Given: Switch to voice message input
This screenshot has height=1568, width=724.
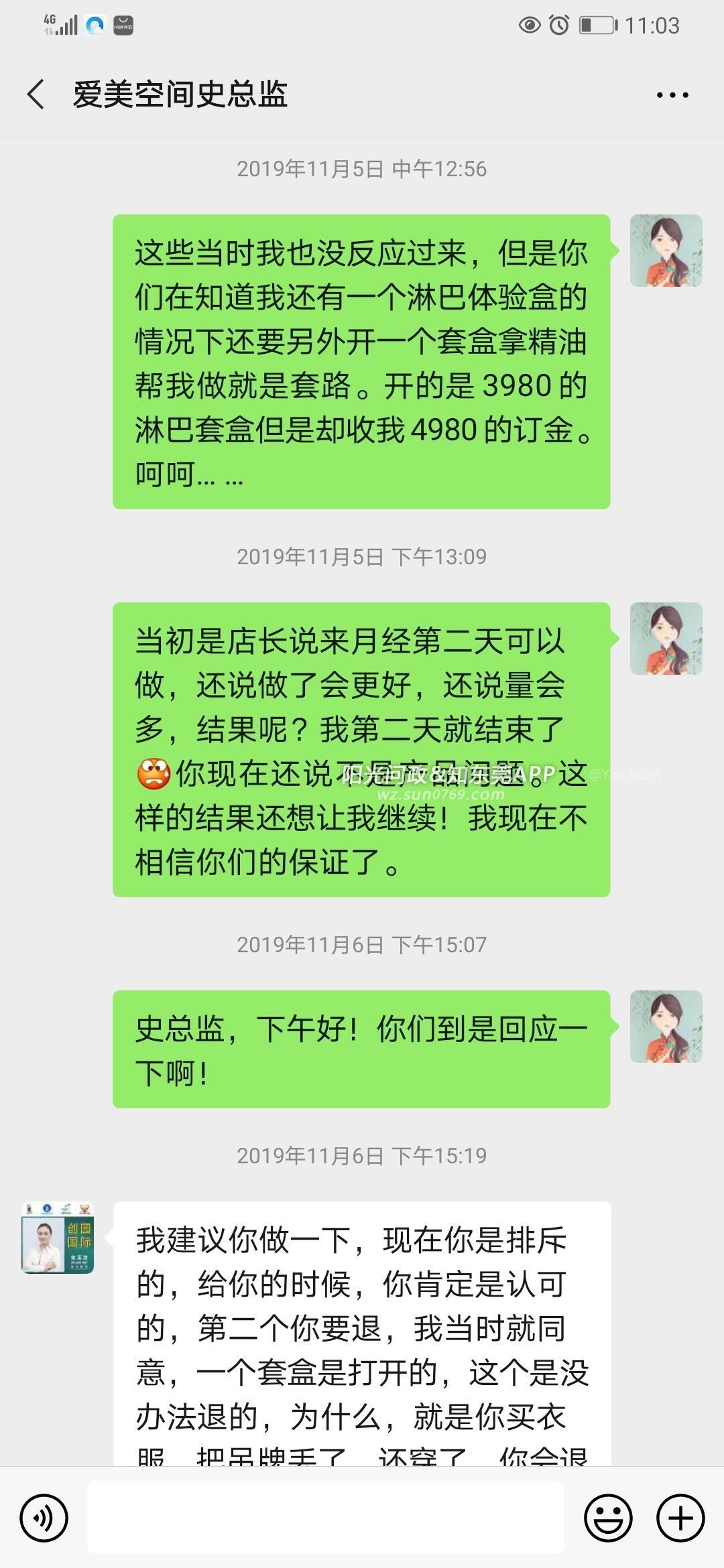Looking at the screenshot, I should tap(44, 1518).
